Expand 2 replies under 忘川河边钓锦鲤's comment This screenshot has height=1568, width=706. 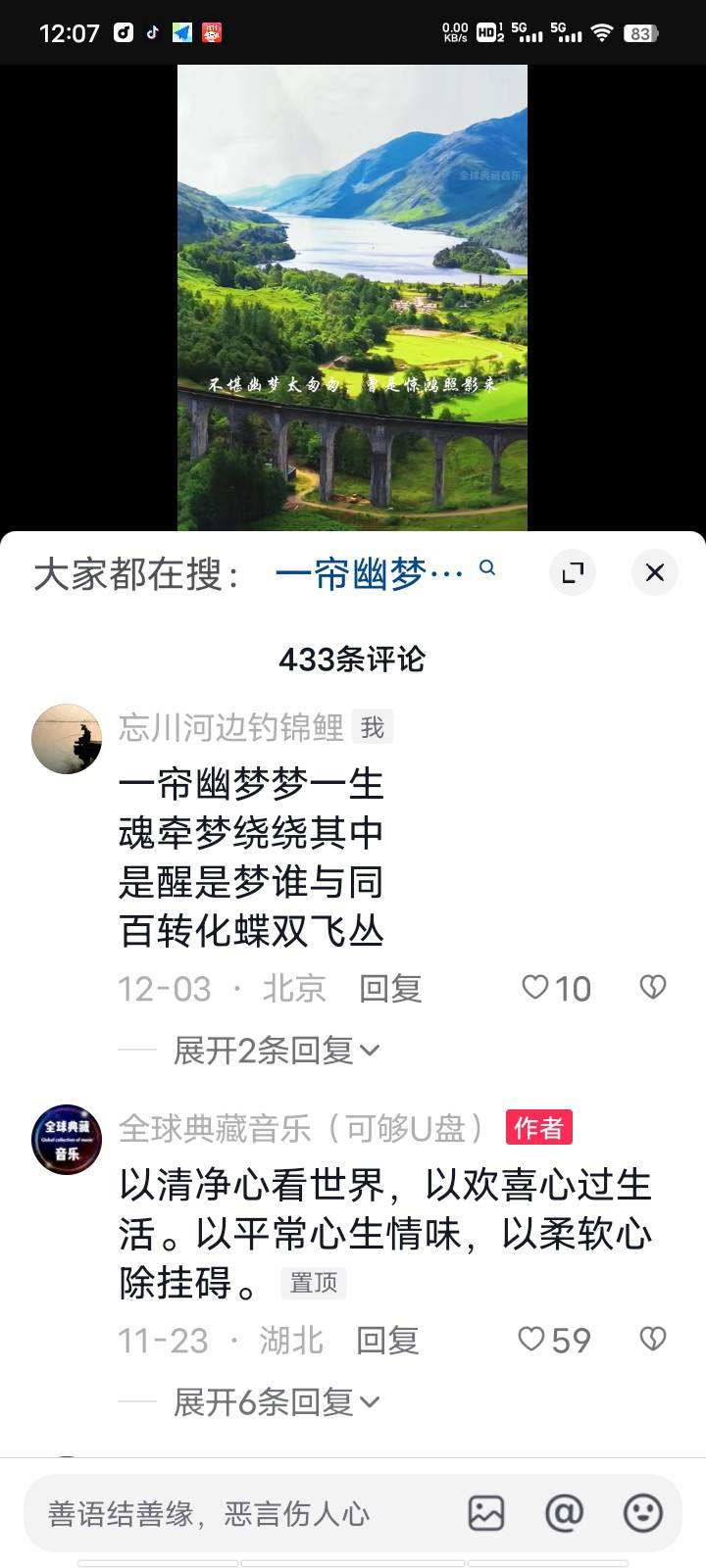click(x=277, y=1051)
